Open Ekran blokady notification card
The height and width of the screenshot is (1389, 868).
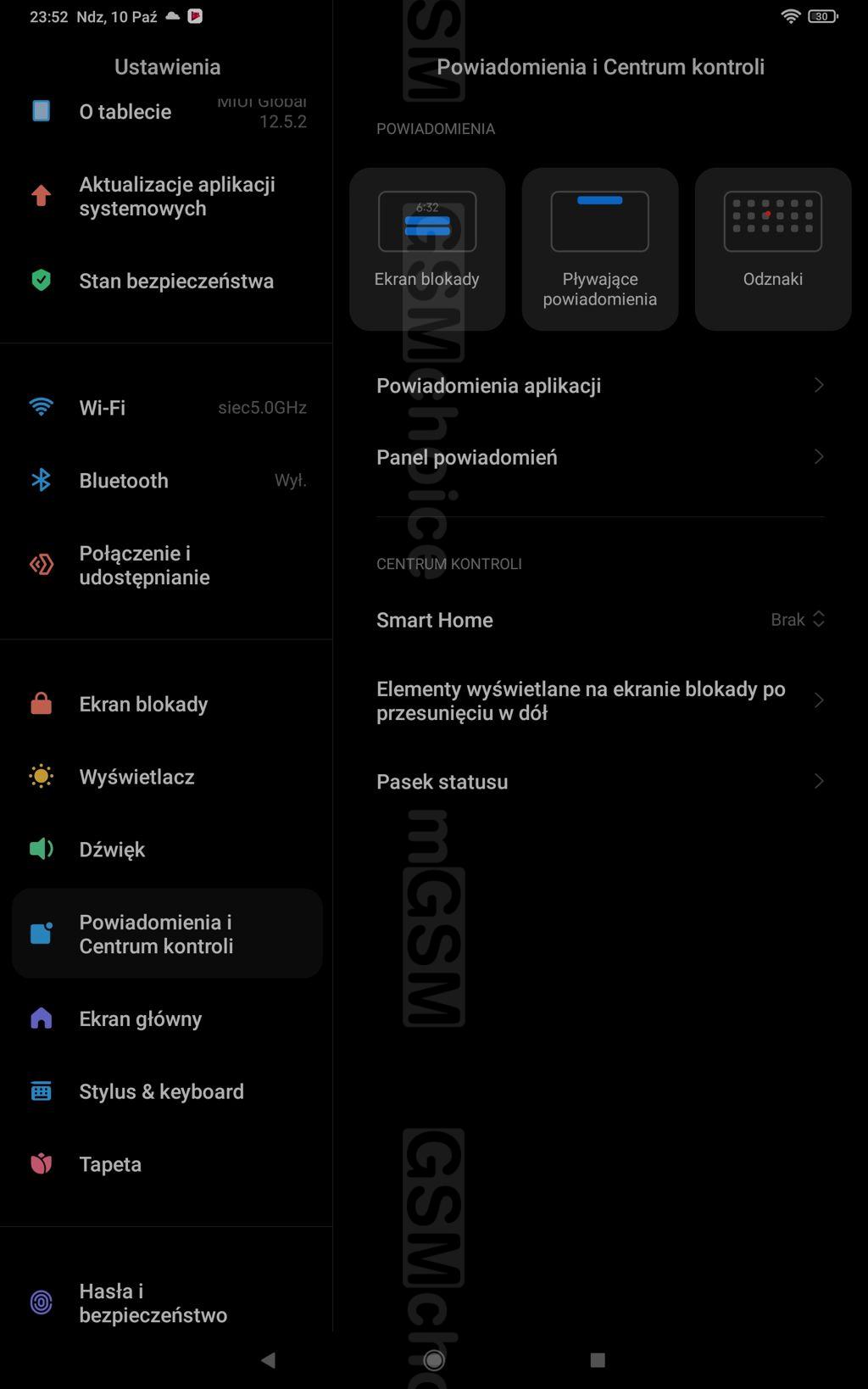pos(427,248)
